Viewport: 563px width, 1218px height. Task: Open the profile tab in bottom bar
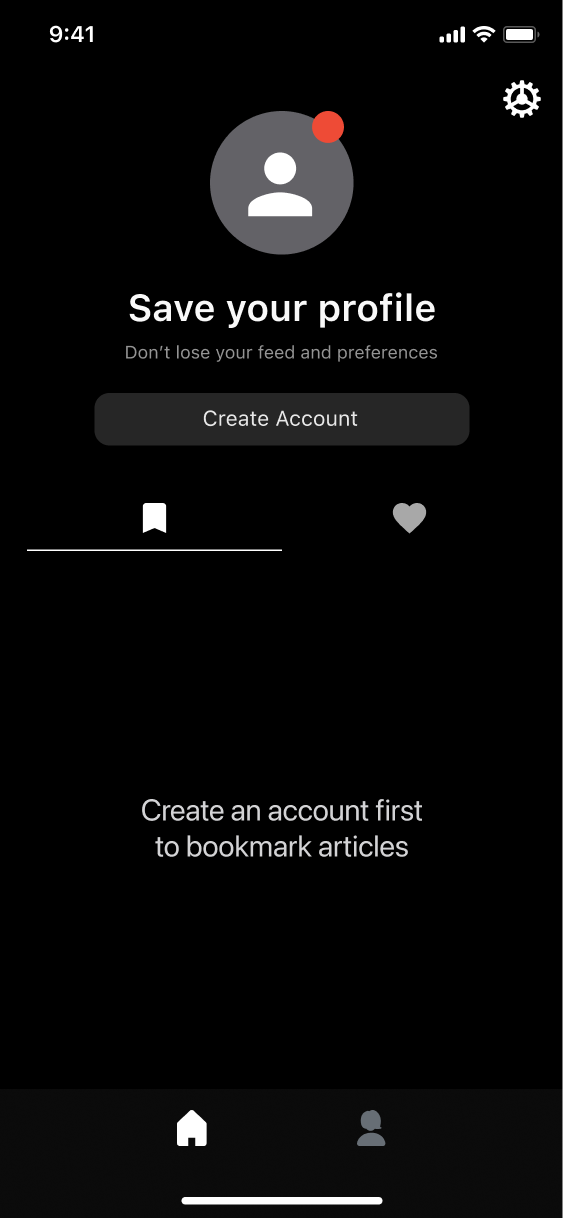tap(371, 1128)
